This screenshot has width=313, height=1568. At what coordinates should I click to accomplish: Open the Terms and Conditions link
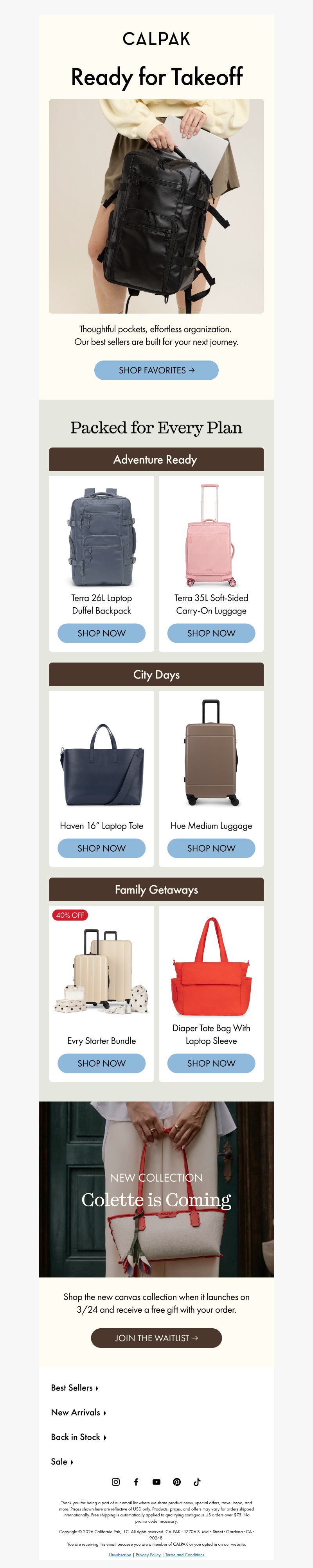pyautogui.click(x=185, y=1555)
